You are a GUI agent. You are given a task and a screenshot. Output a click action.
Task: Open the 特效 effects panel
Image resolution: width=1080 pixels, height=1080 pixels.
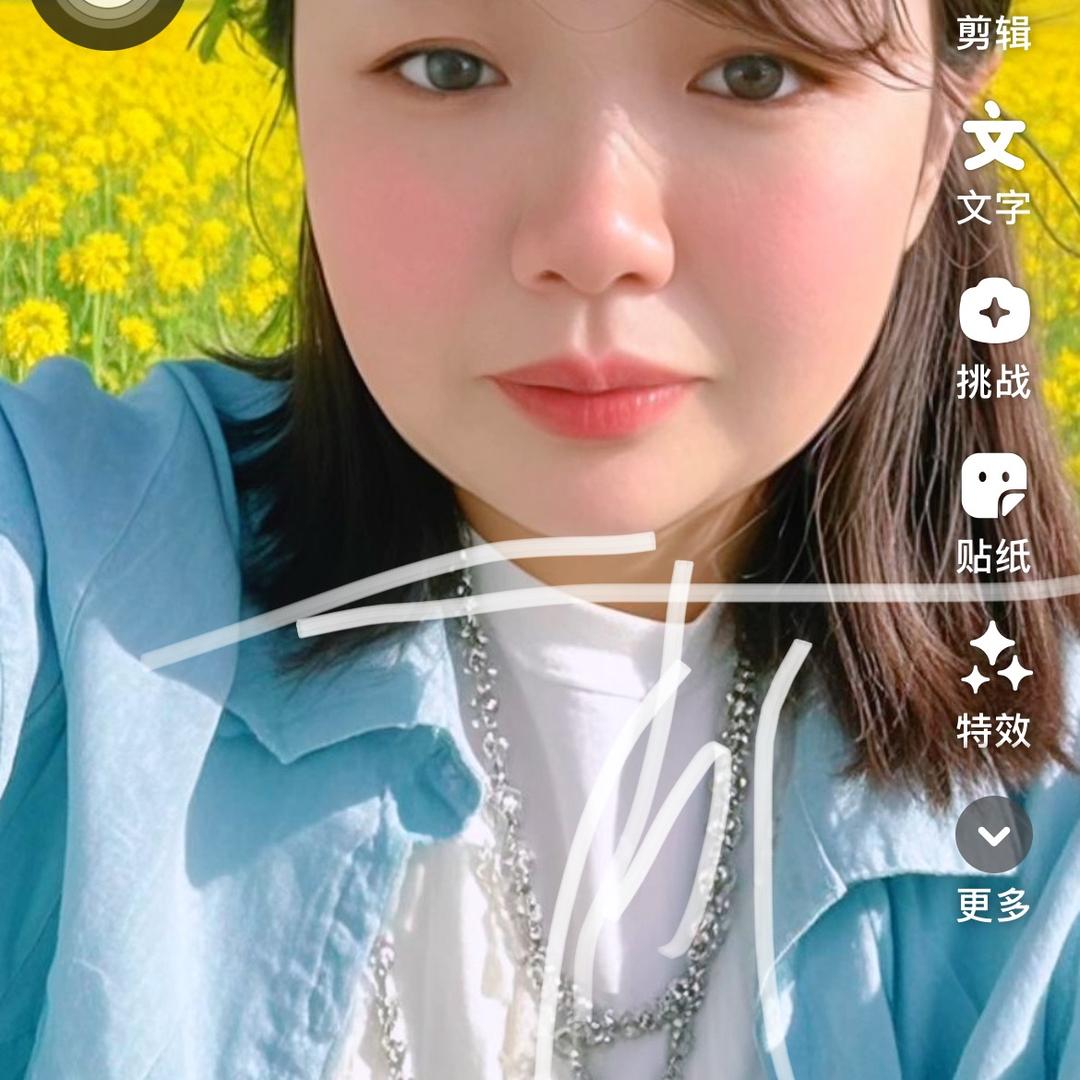(x=993, y=683)
